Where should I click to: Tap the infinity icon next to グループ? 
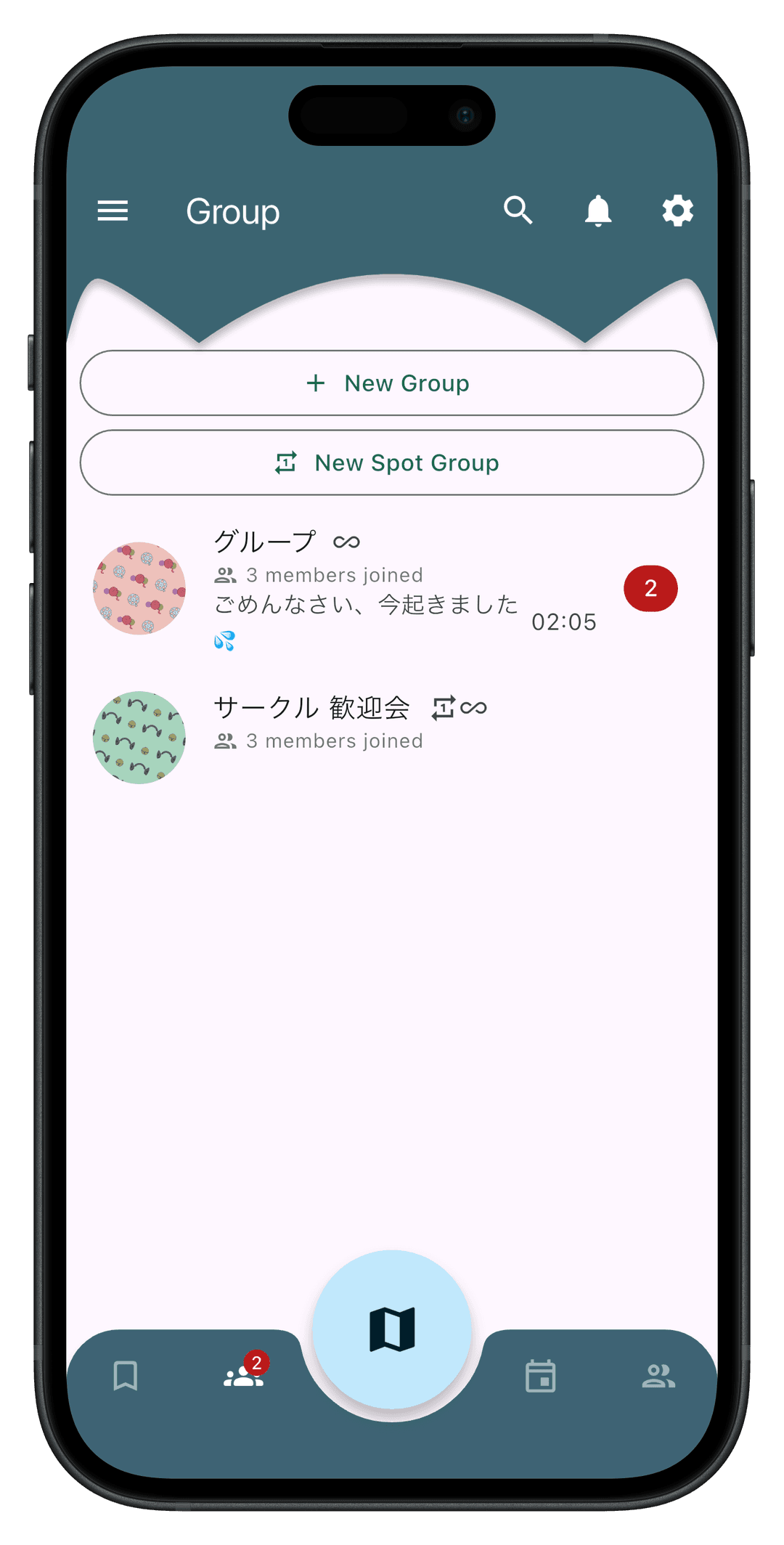(x=347, y=541)
